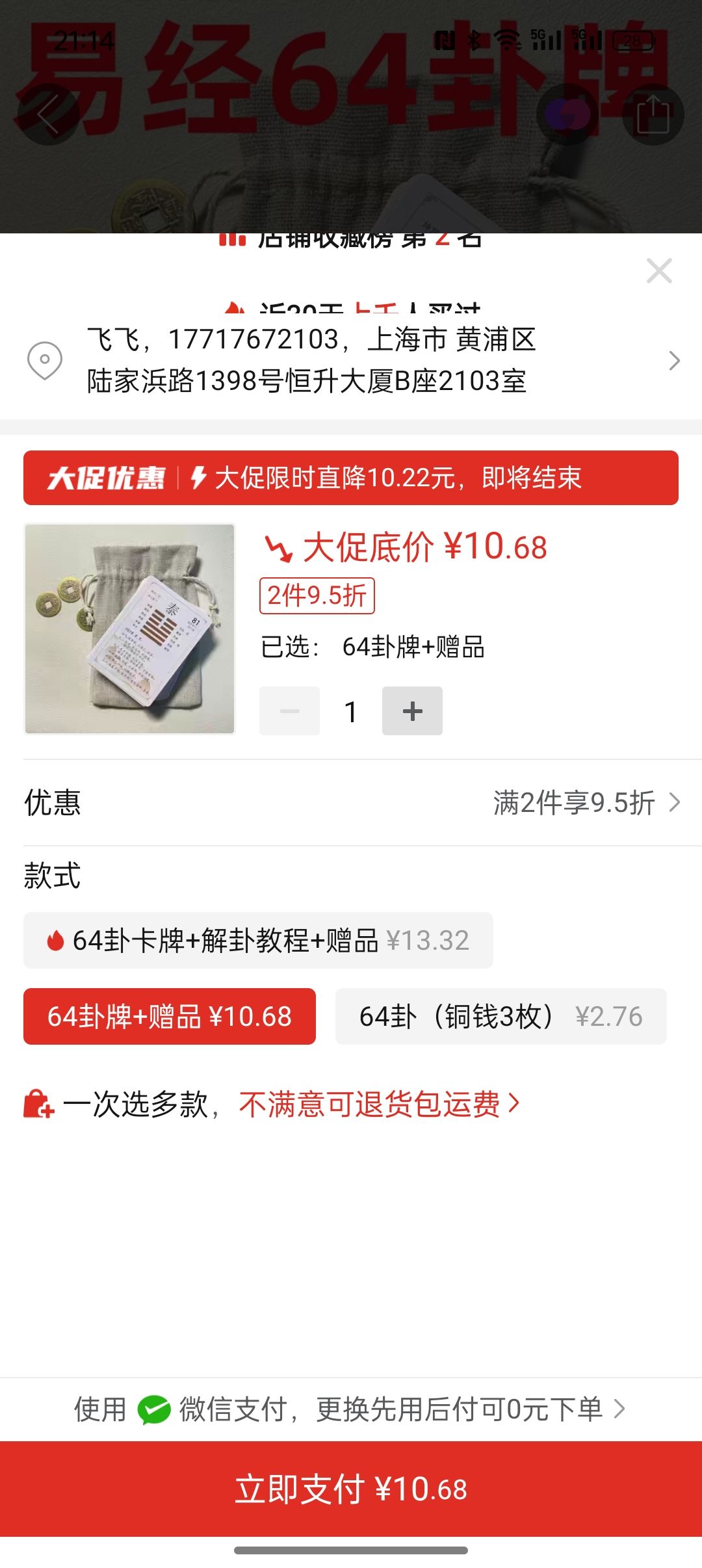Open 不满意可退货包运费 return policy link
This screenshot has width=702, height=1568.
tap(378, 1104)
